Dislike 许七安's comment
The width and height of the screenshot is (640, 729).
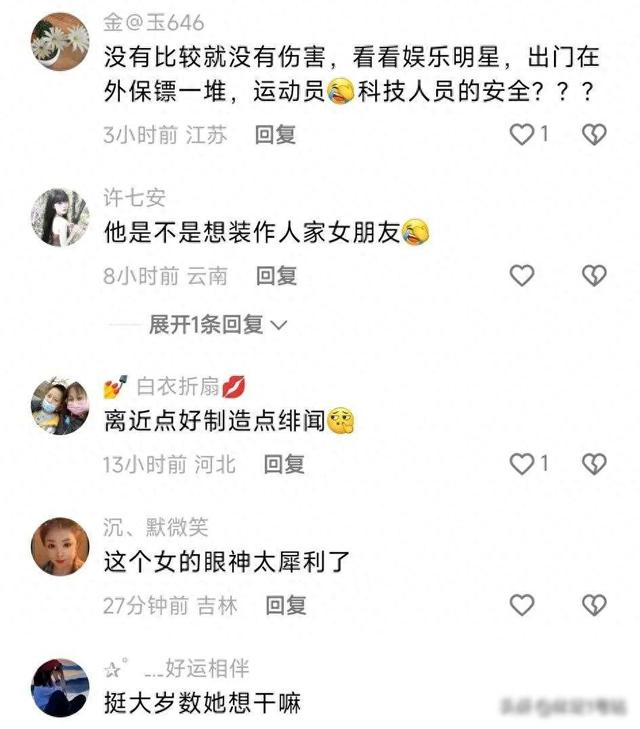594,276
